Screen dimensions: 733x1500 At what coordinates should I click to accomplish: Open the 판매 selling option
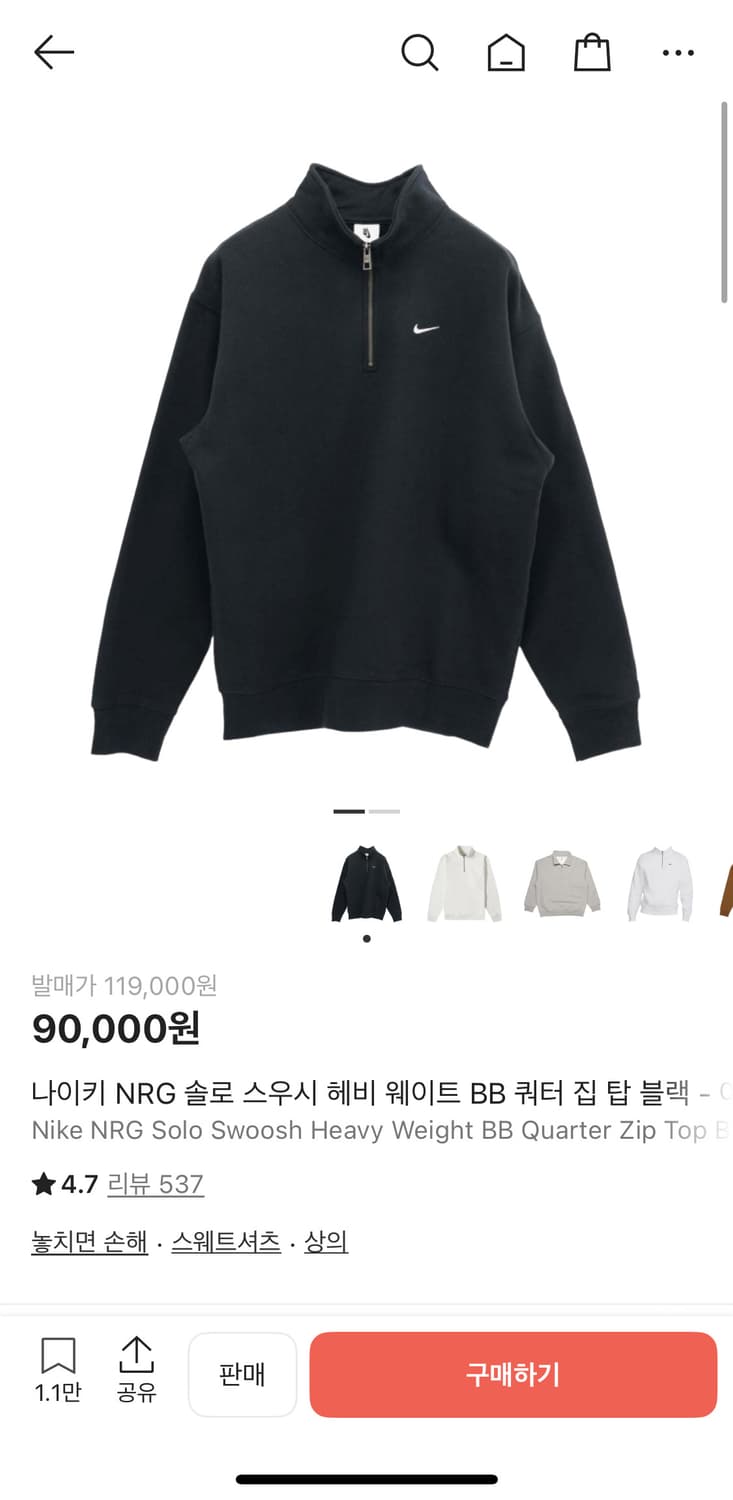point(242,1374)
